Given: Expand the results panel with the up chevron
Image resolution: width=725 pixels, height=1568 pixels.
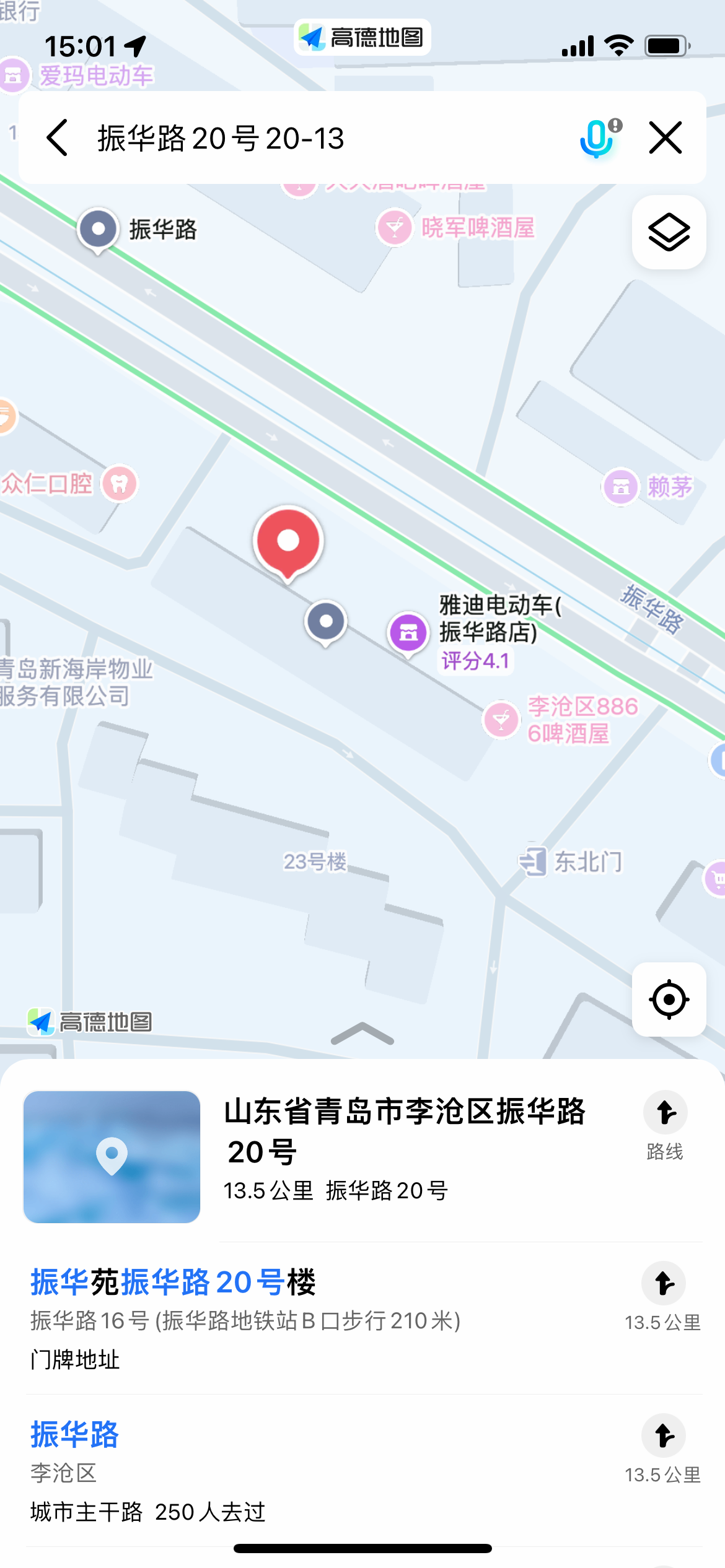Looking at the screenshot, I should [362, 1034].
